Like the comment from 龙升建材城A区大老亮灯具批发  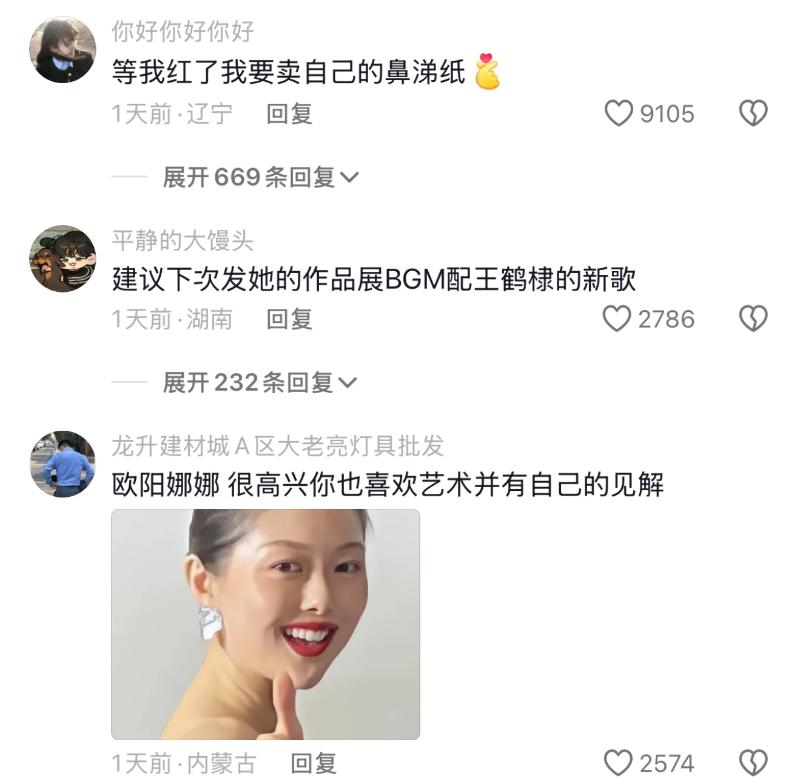[x=620, y=764]
